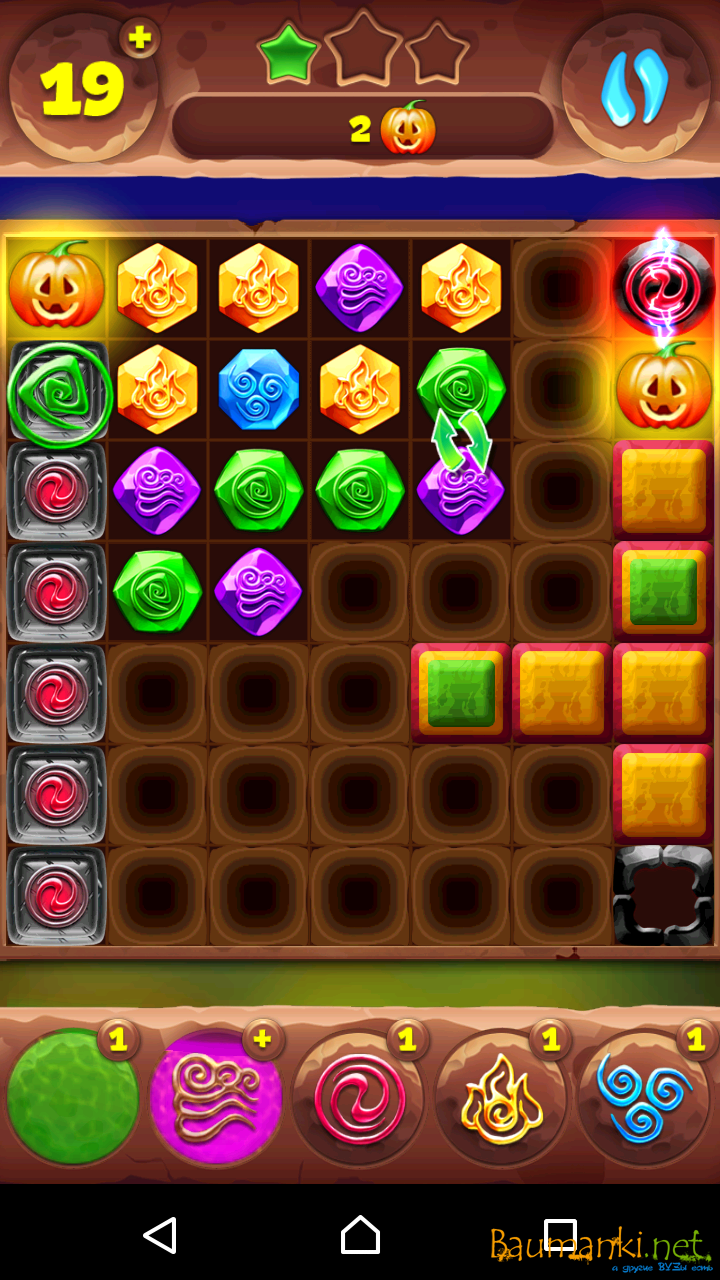This screenshot has height=1280, width=720.
Task: Use the blue water spiral booster
Action: coord(645,1098)
